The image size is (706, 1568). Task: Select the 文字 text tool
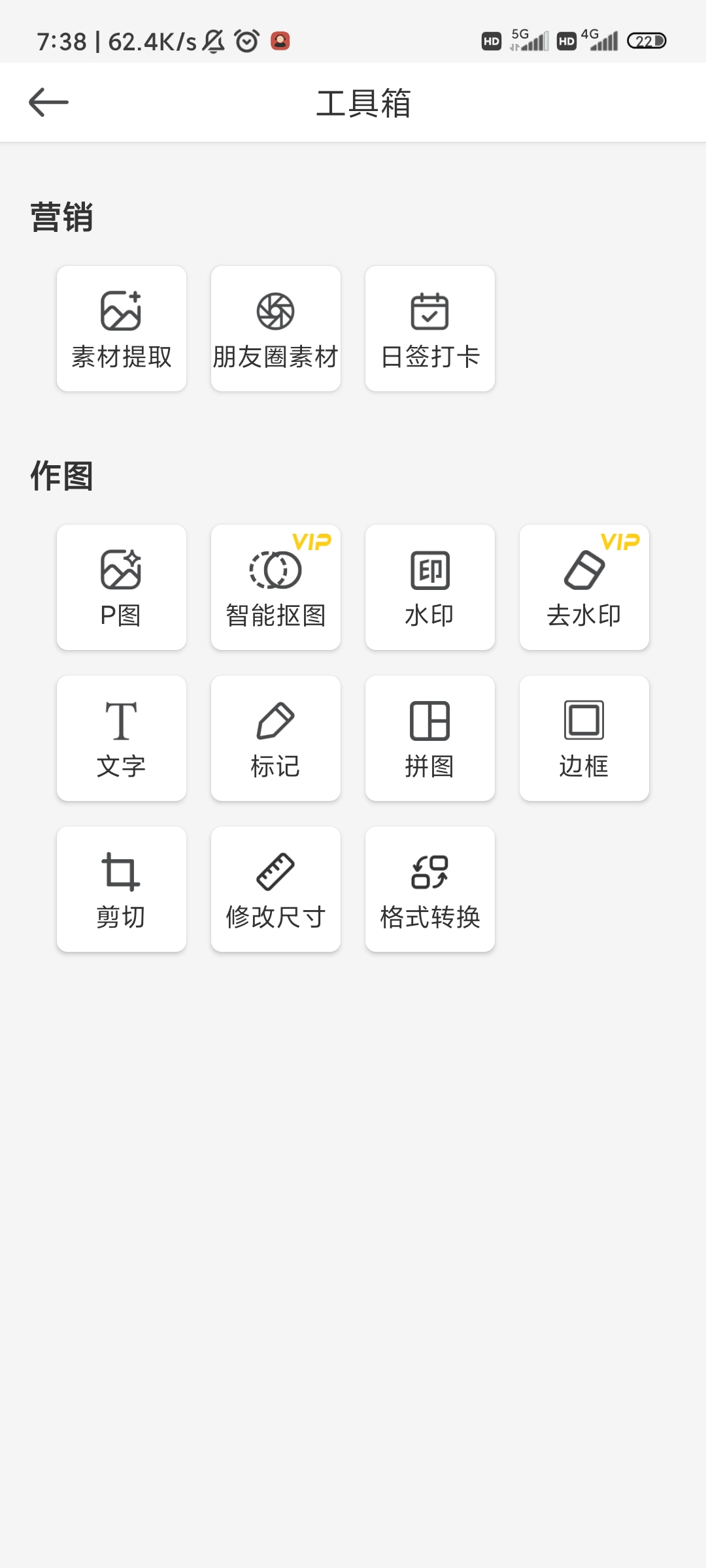(x=121, y=738)
